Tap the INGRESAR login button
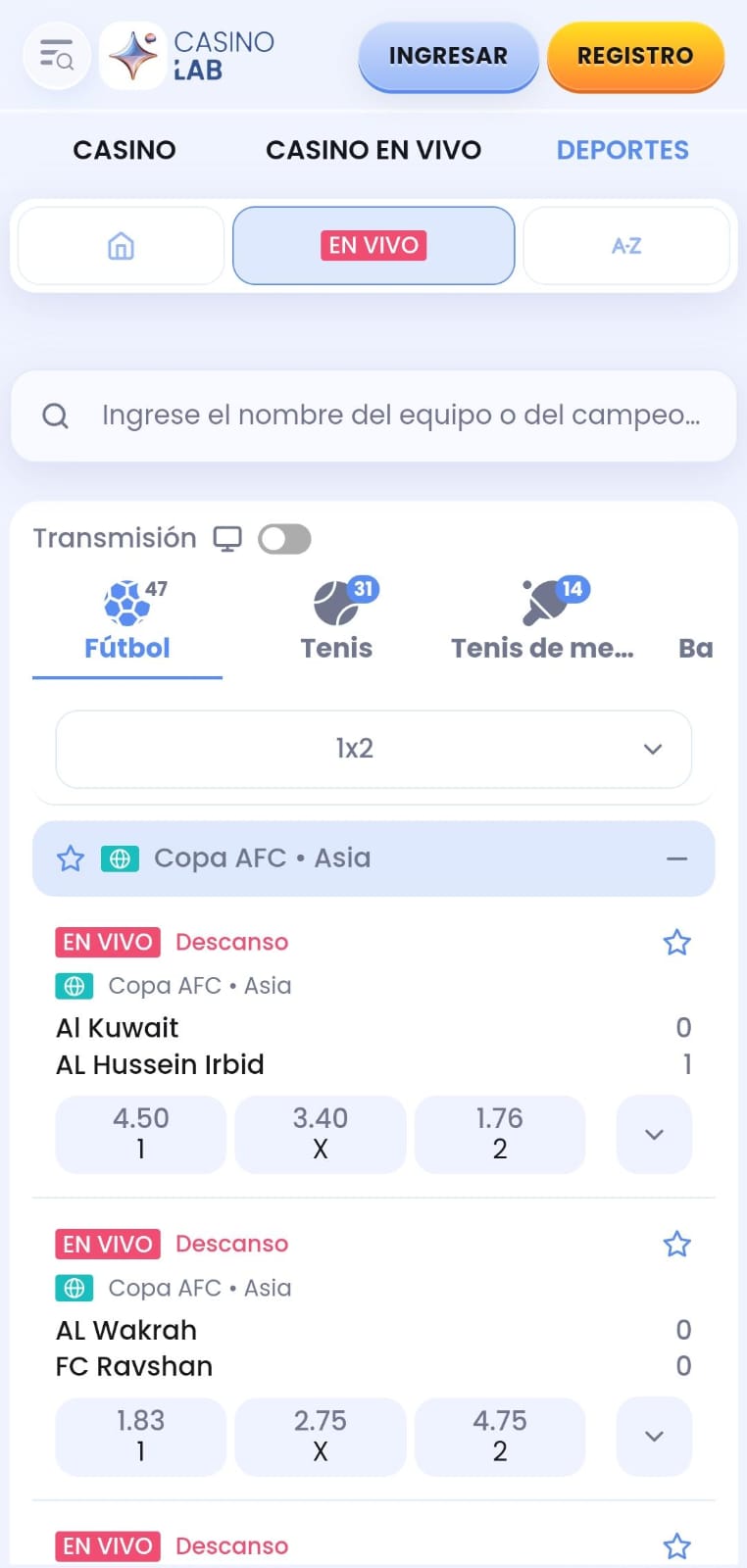This screenshot has height=1568, width=747. pos(448,56)
